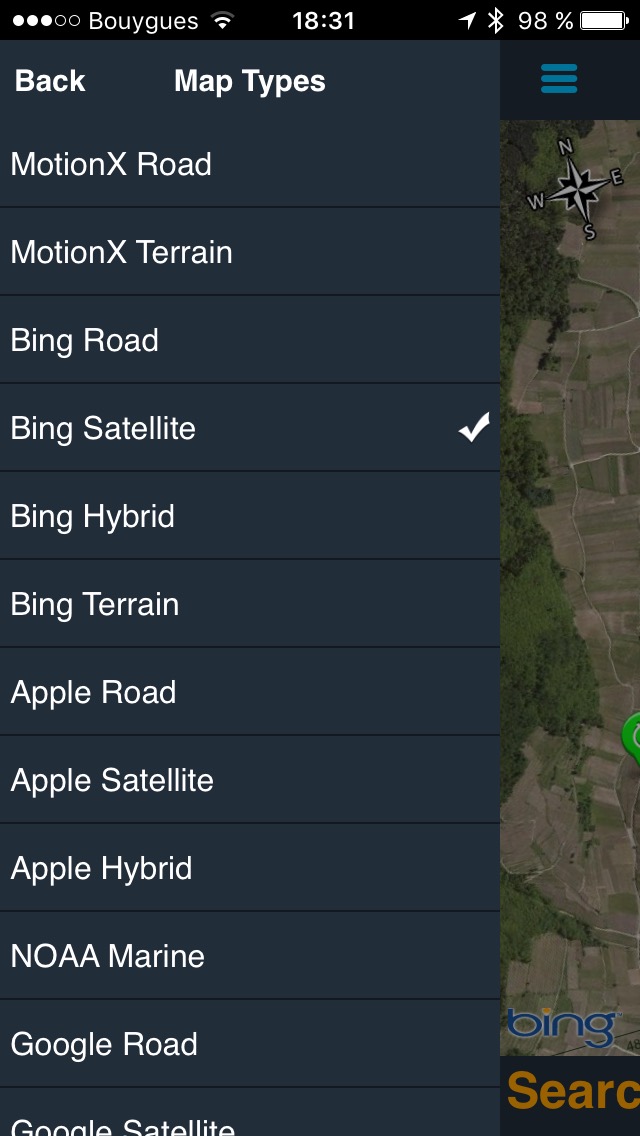
Task: Choose Bing Terrain map type
Action: pyautogui.click(x=250, y=604)
